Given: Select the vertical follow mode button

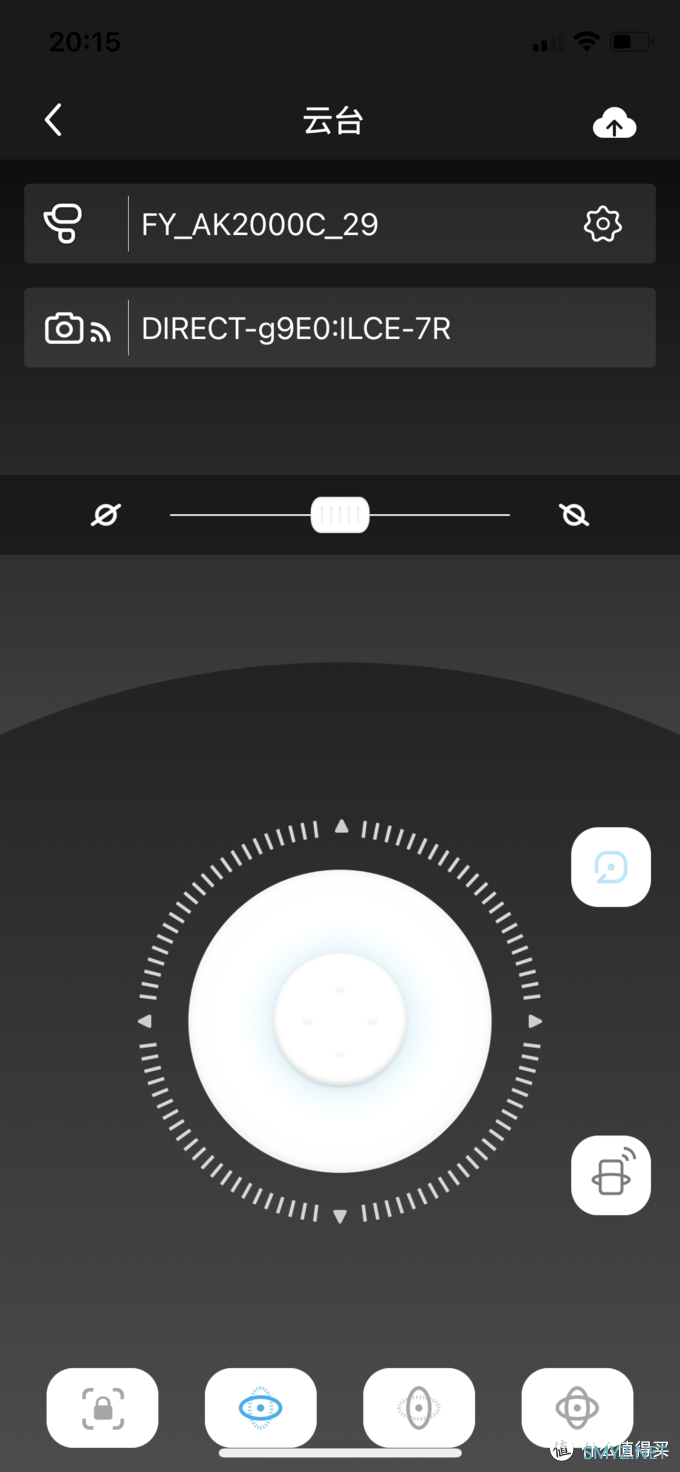Looking at the screenshot, I should tap(418, 1408).
